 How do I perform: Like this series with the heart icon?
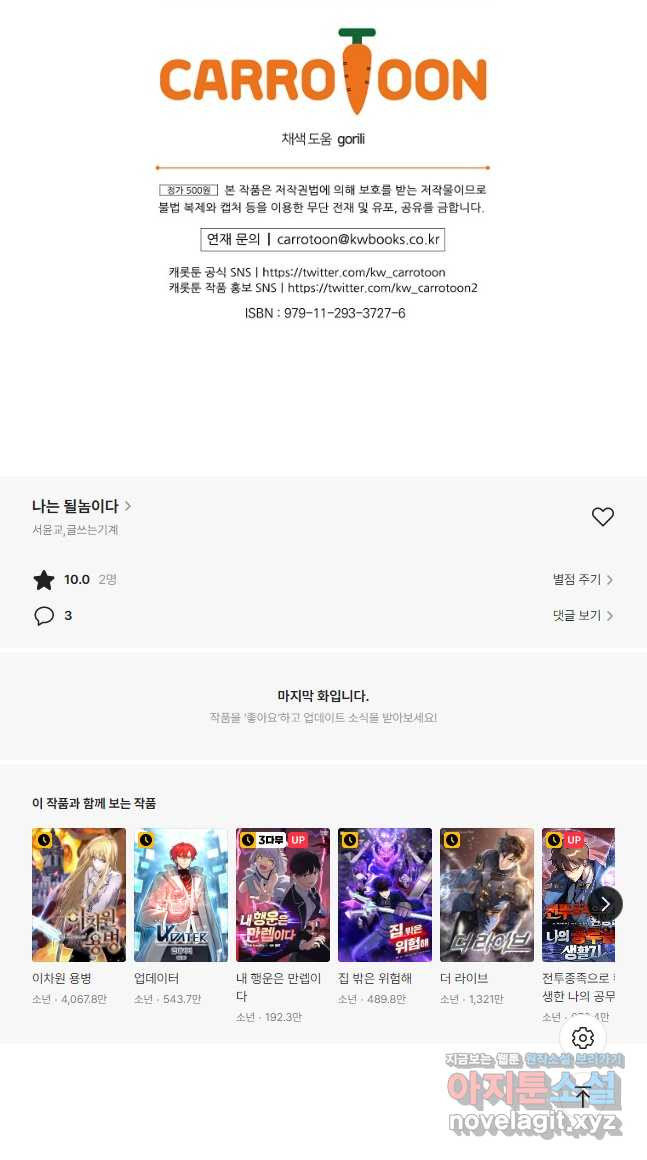pyautogui.click(x=602, y=517)
